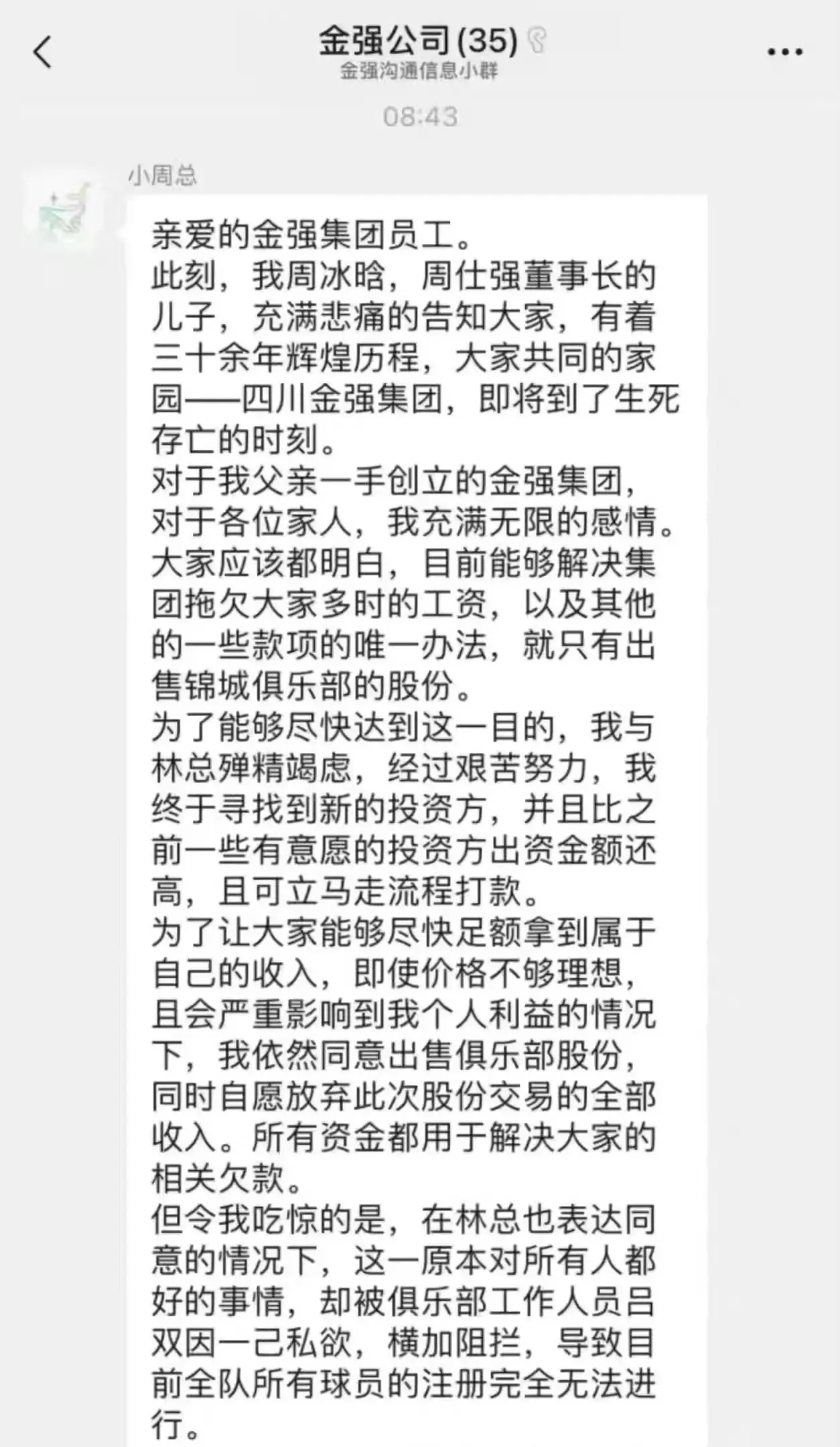Open 小周总's profile avatar
The image size is (840, 1447).
66,210
